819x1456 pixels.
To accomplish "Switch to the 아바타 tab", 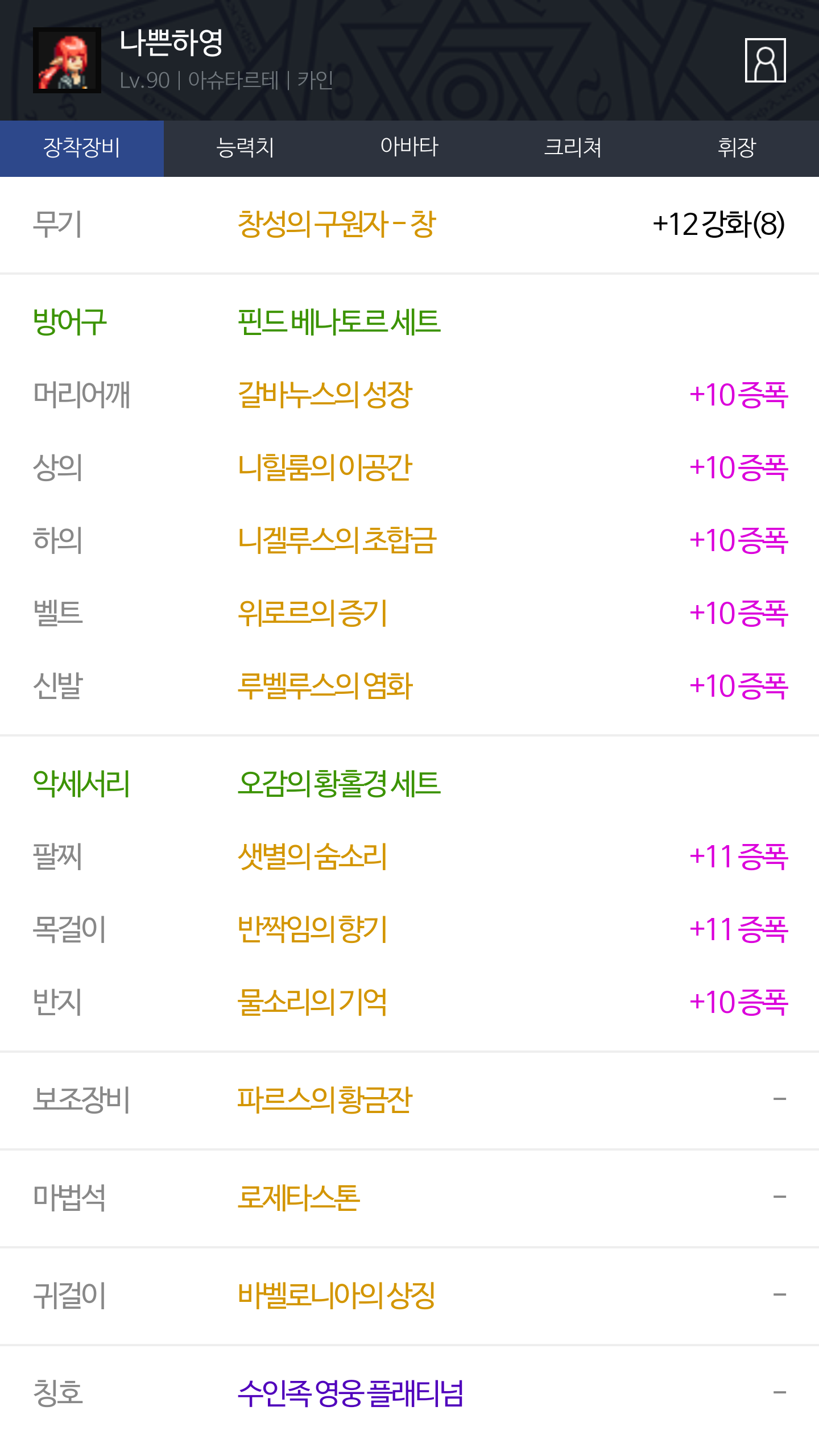I will click(409, 148).
